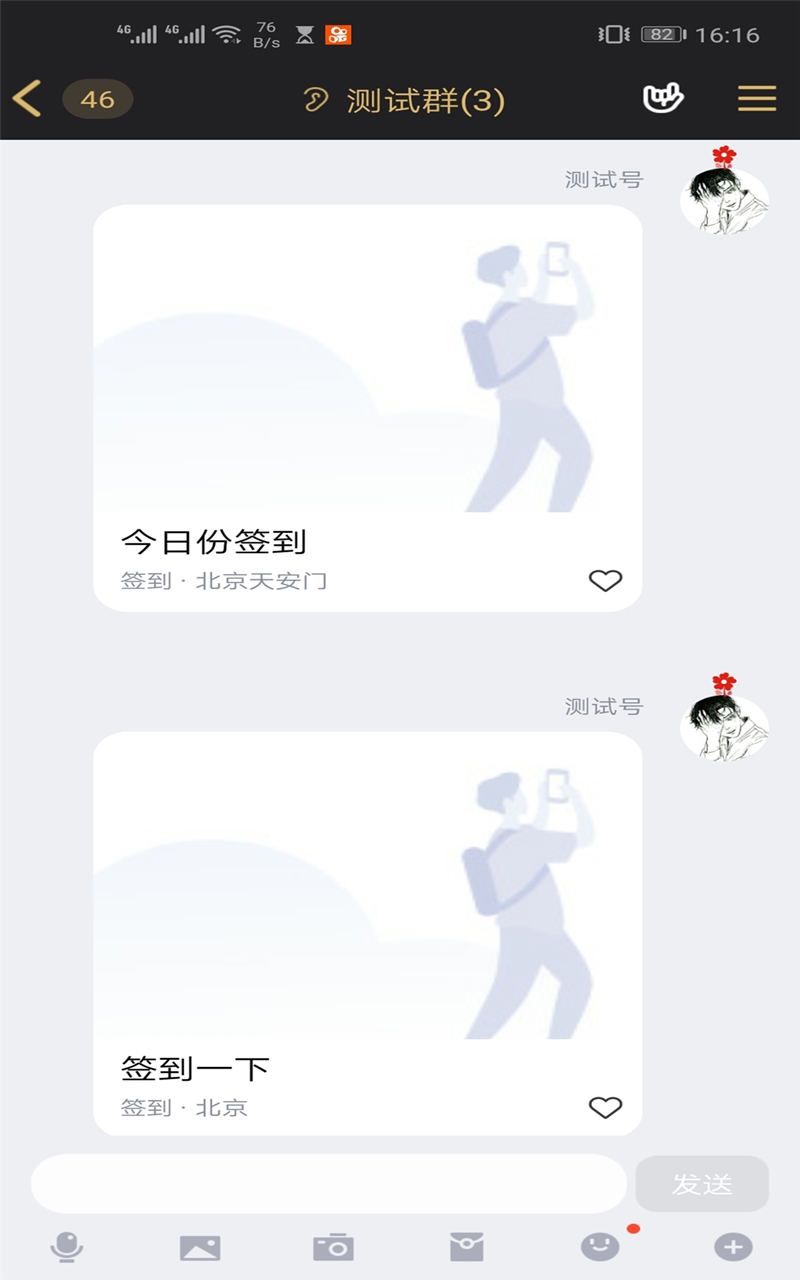Open the 今日份签到 check-in card
800x1280 pixels.
point(368,408)
